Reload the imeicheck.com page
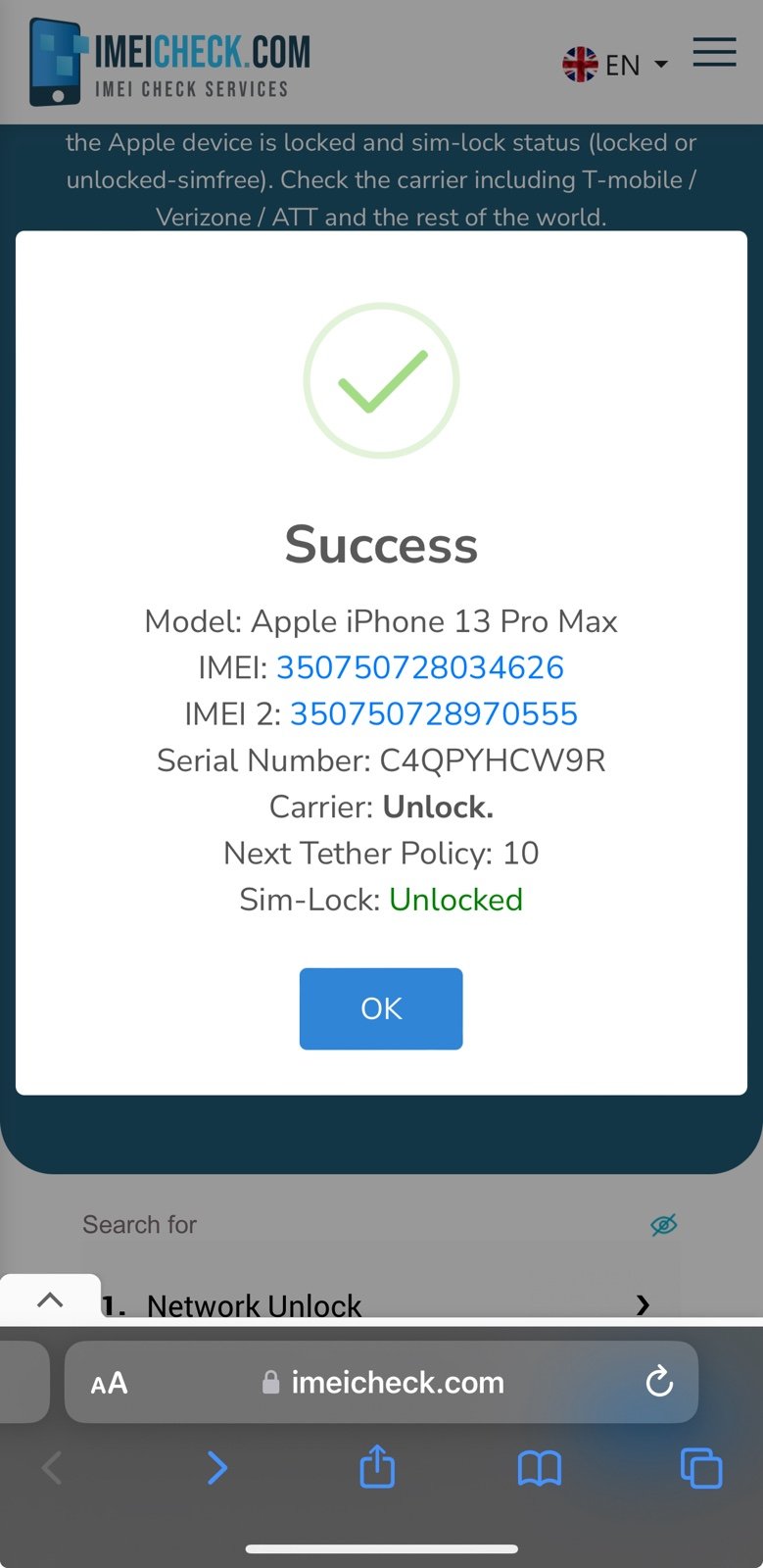This screenshot has height=1568, width=763. pos(659,1382)
